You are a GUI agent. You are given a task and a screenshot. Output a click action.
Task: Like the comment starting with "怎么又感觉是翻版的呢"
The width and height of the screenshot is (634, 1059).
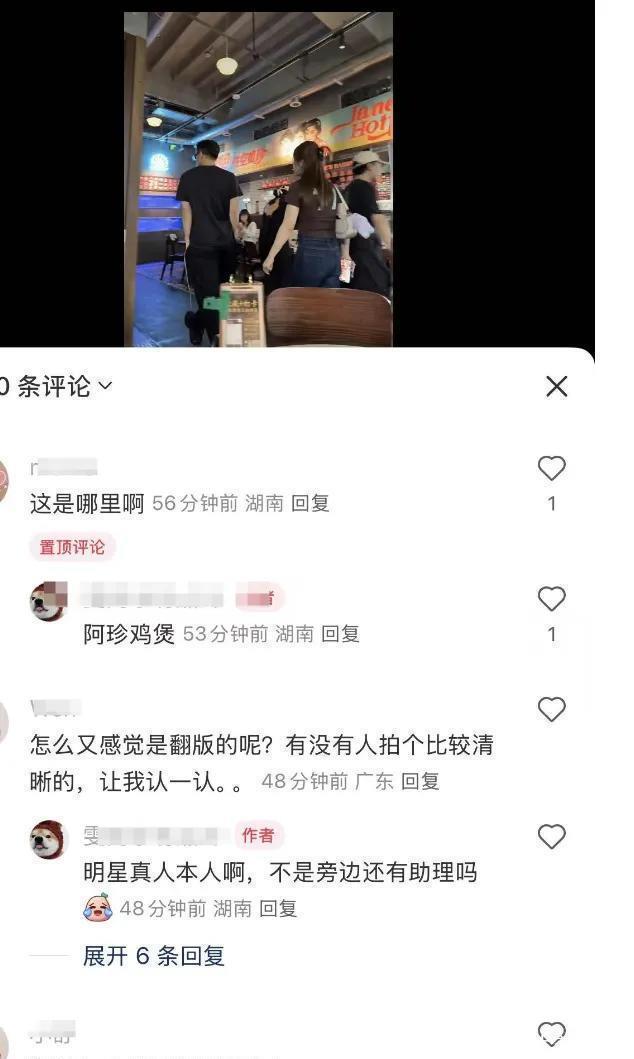(551, 710)
